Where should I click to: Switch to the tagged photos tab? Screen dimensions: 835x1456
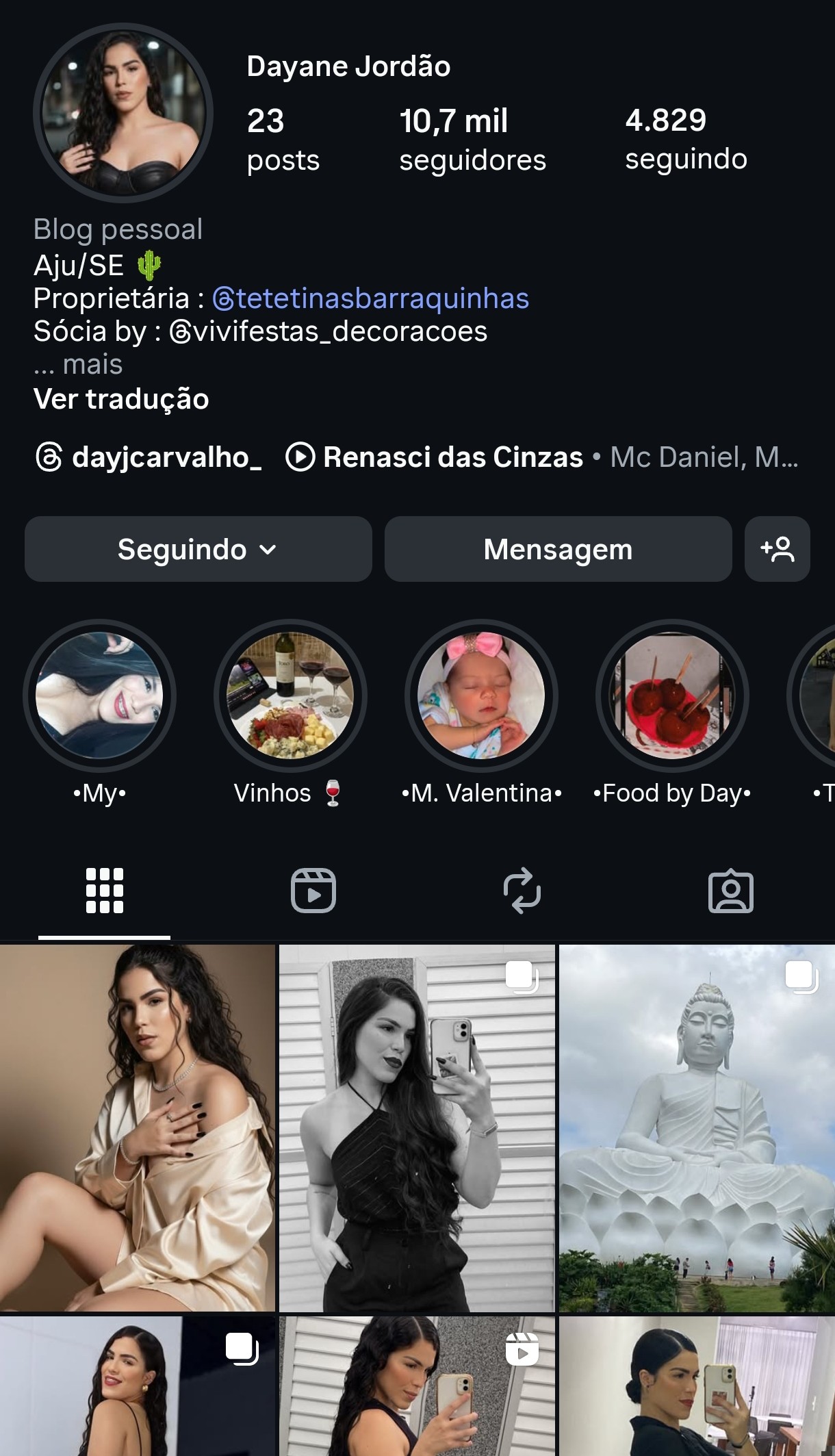click(x=730, y=891)
